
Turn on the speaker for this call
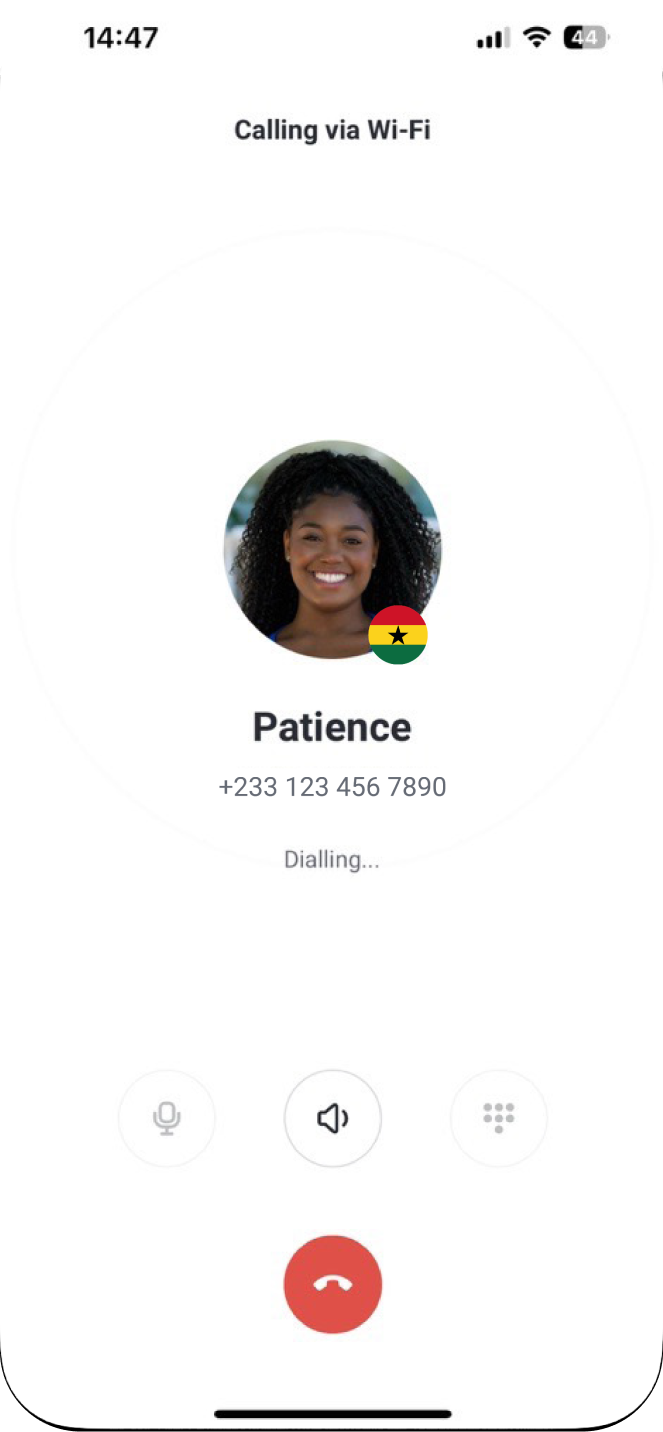332,1118
